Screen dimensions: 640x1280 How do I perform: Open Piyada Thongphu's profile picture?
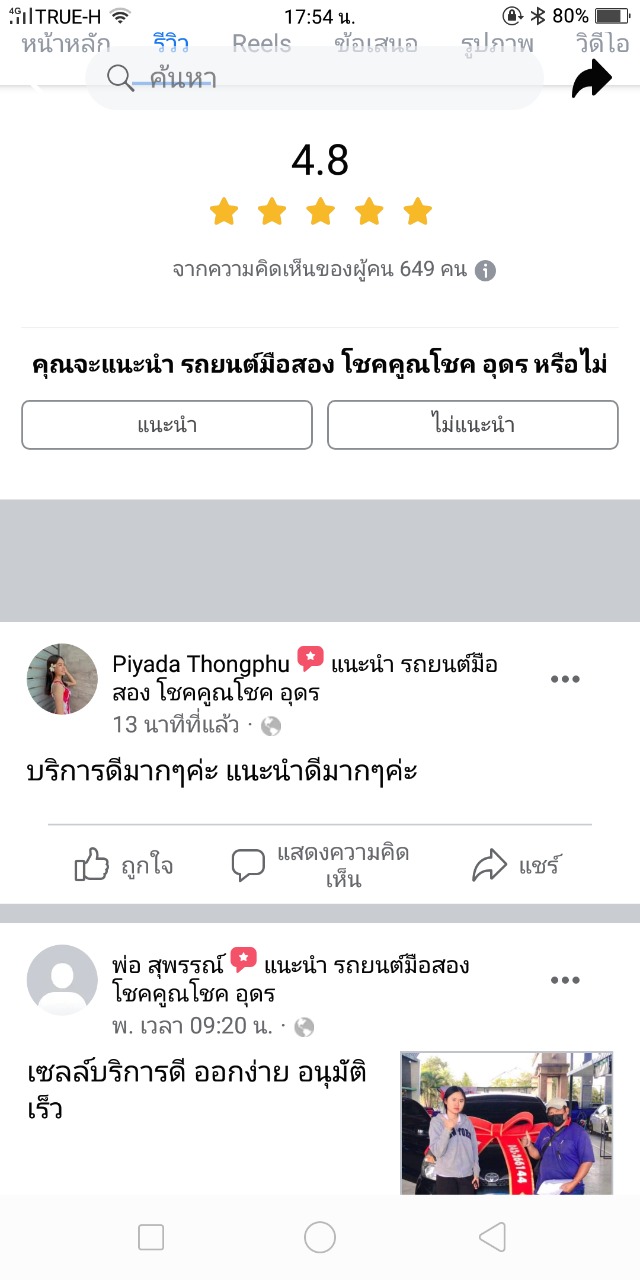(x=62, y=679)
